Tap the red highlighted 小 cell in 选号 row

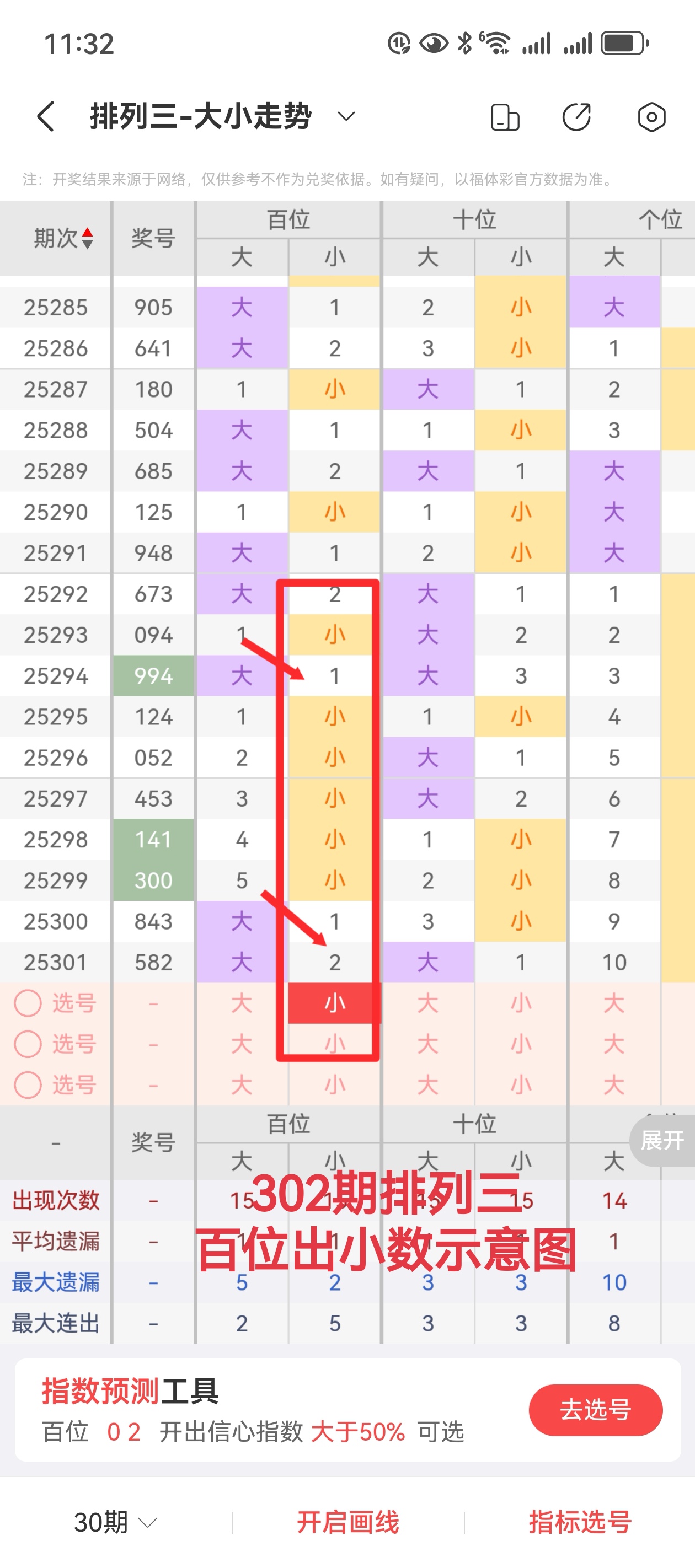(x=335, y=1003)
